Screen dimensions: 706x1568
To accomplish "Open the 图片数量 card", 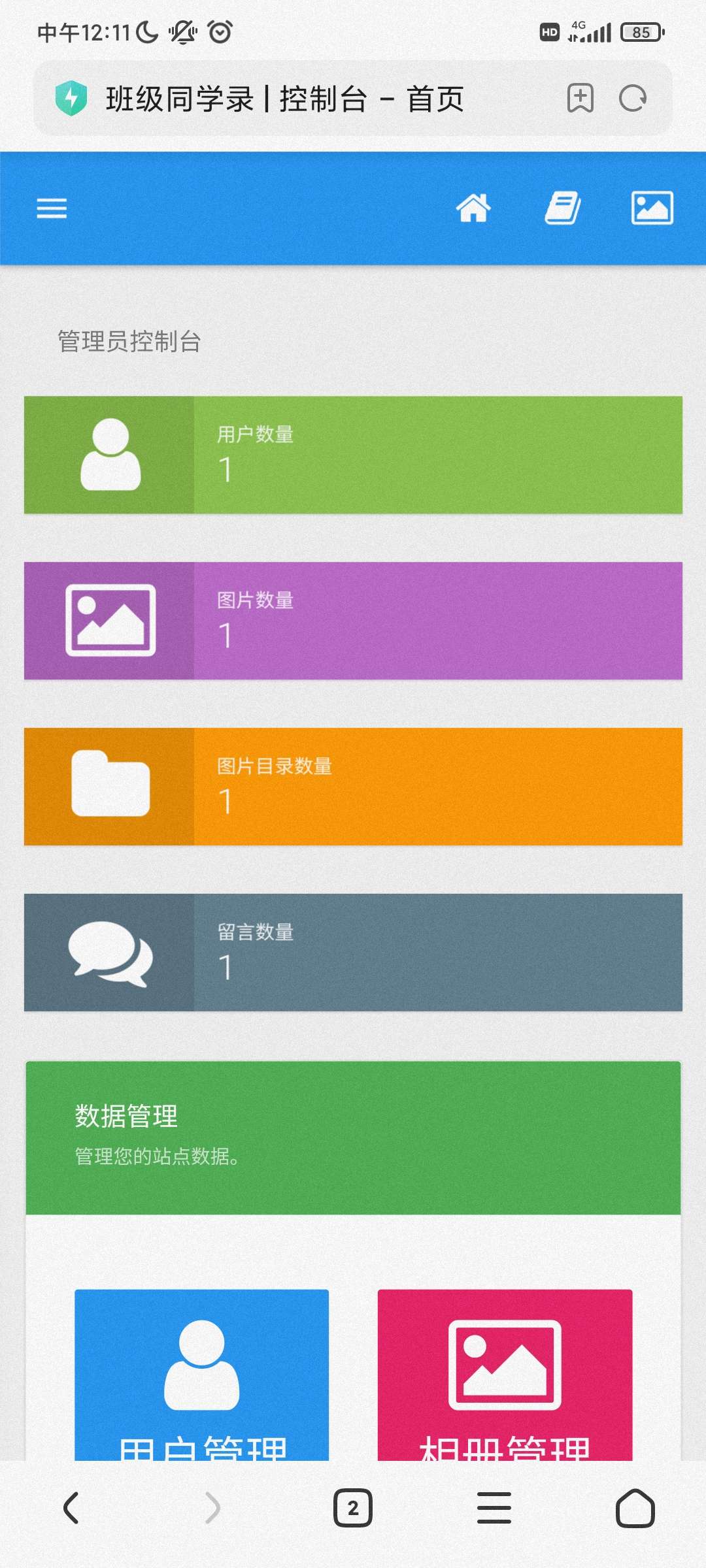I will [353, 621].
